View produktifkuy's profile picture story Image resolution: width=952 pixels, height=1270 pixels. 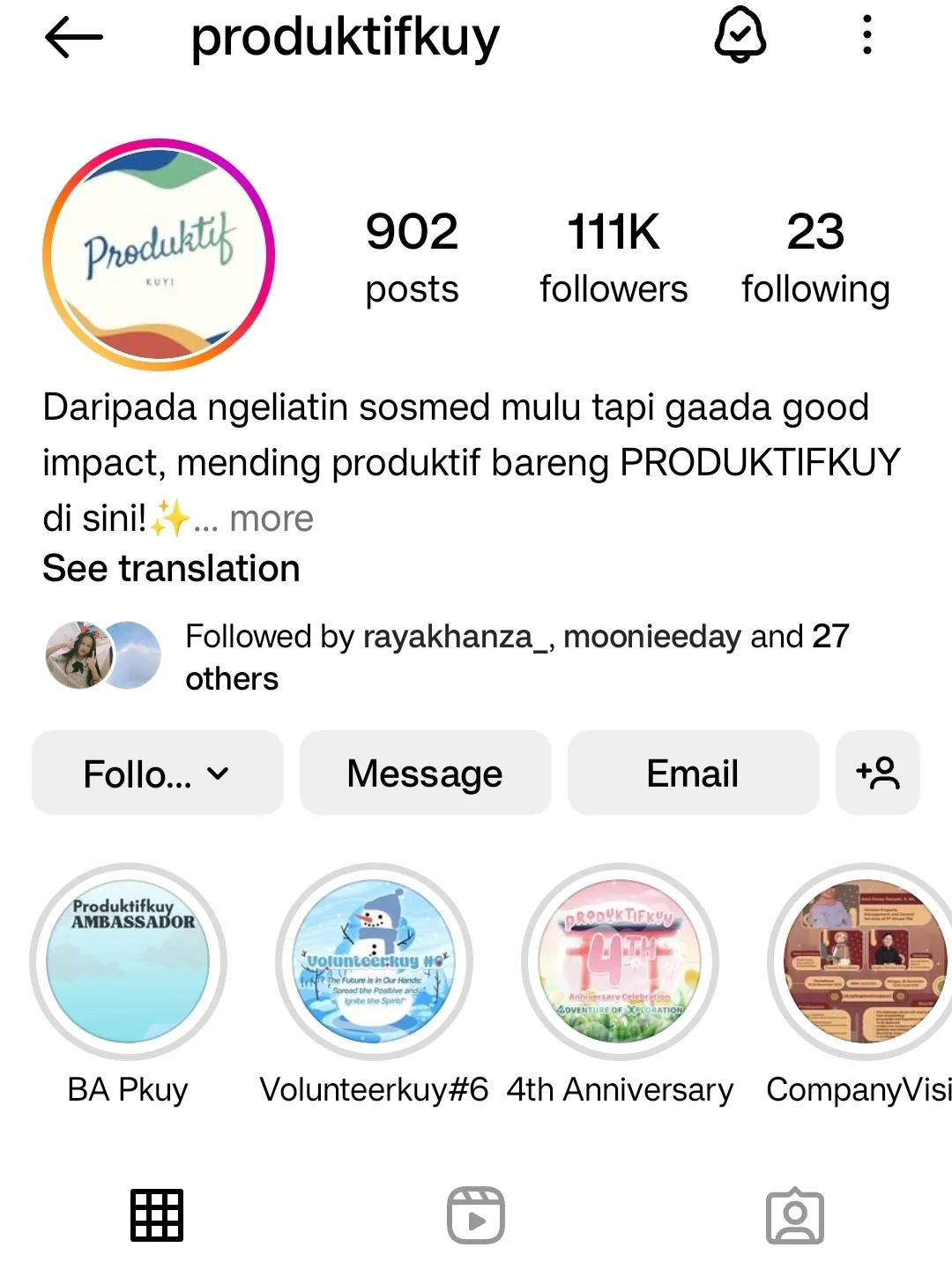click(159, 255)
